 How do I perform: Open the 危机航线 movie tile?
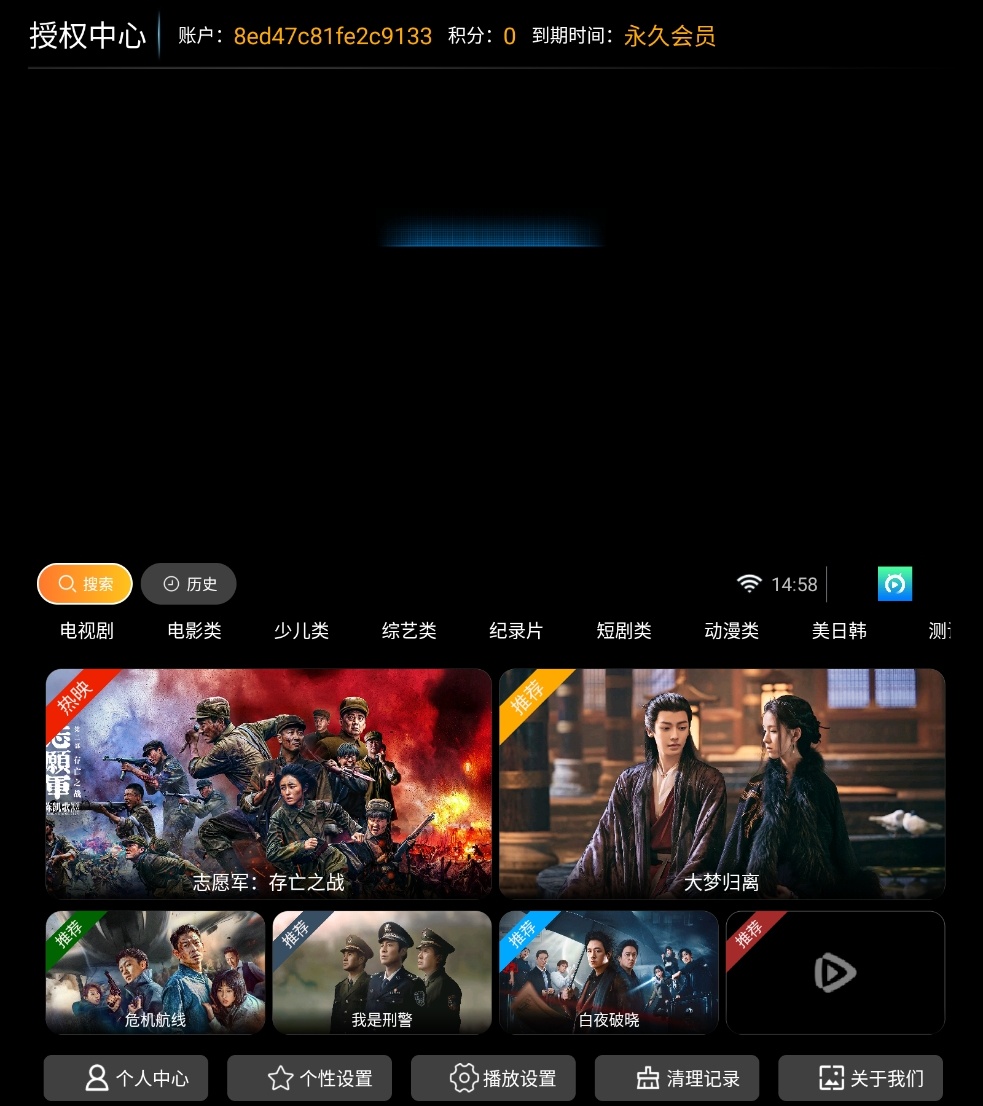point(155,972)
